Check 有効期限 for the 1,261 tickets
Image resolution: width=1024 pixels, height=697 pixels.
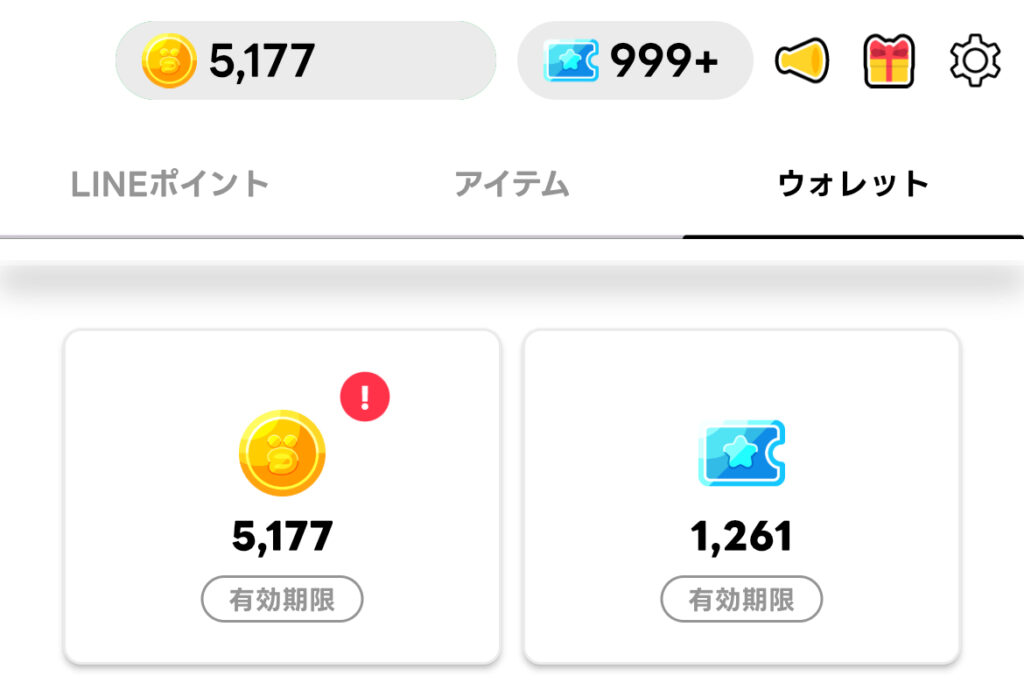pyautogui.click(x=741, y=600)
